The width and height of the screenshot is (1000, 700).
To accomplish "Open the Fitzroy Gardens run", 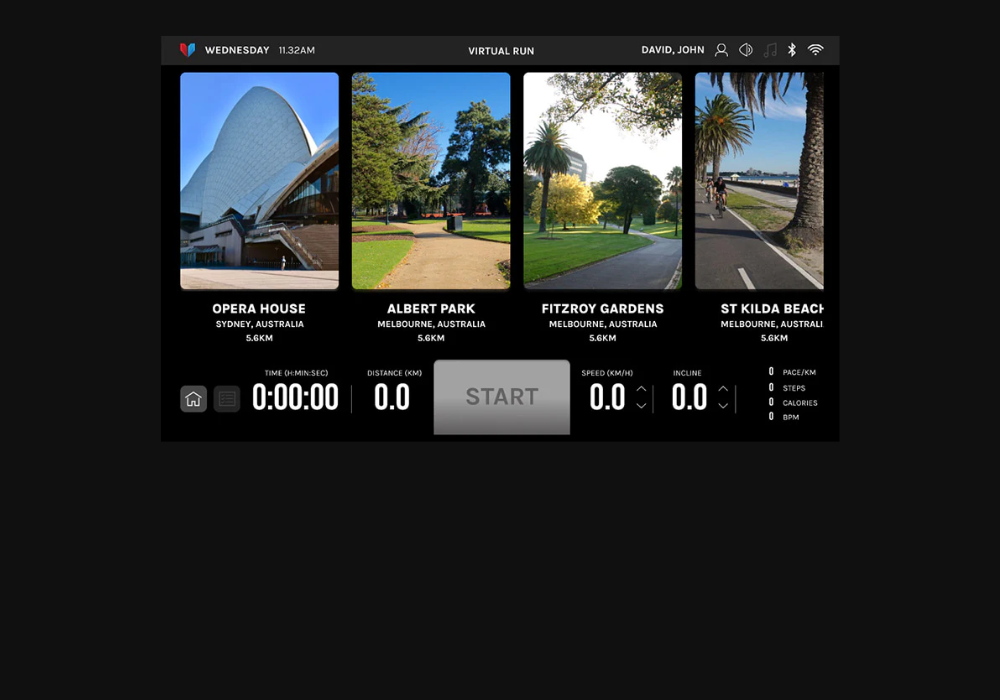I will pyautogui.click(x=603, y=181).
